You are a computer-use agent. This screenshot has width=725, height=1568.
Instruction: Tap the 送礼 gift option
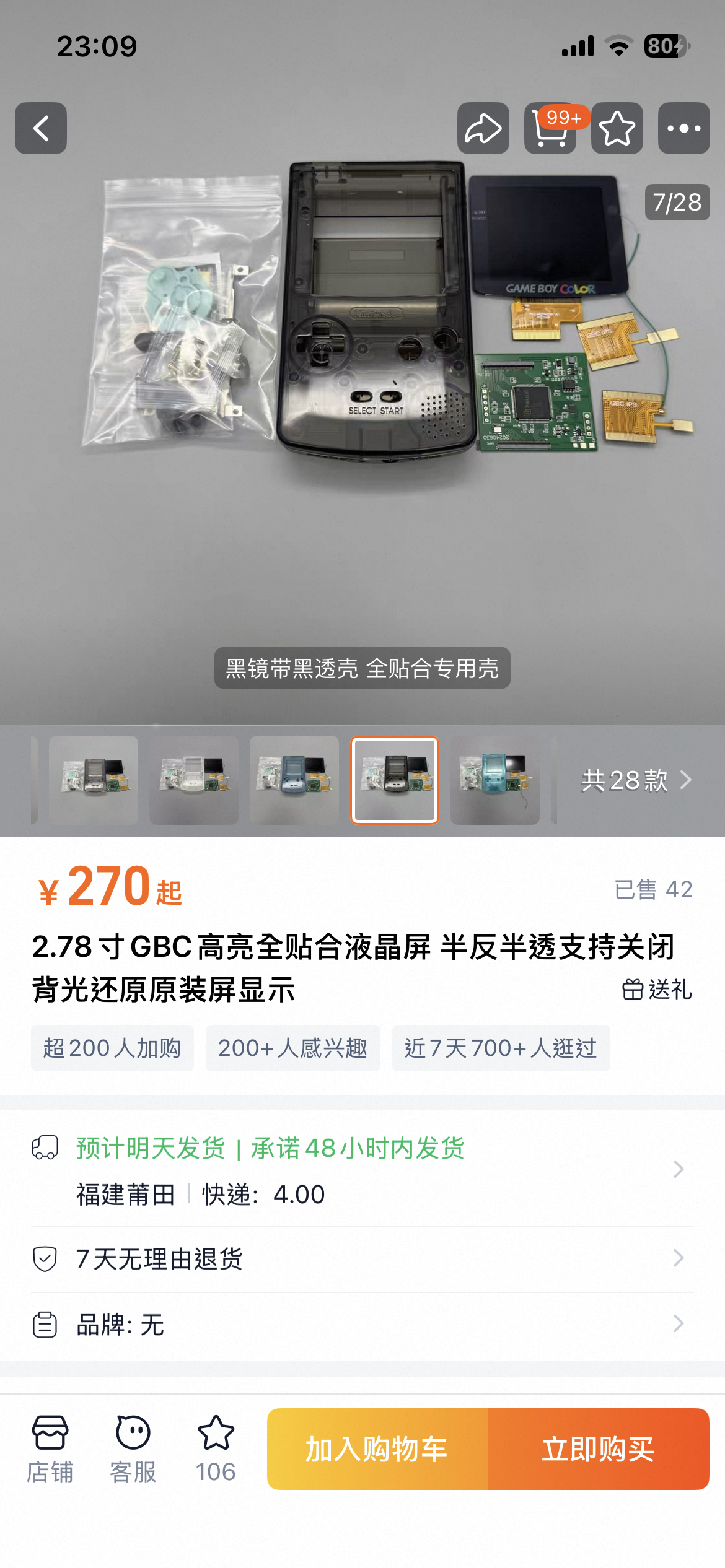tap(657, 990)
